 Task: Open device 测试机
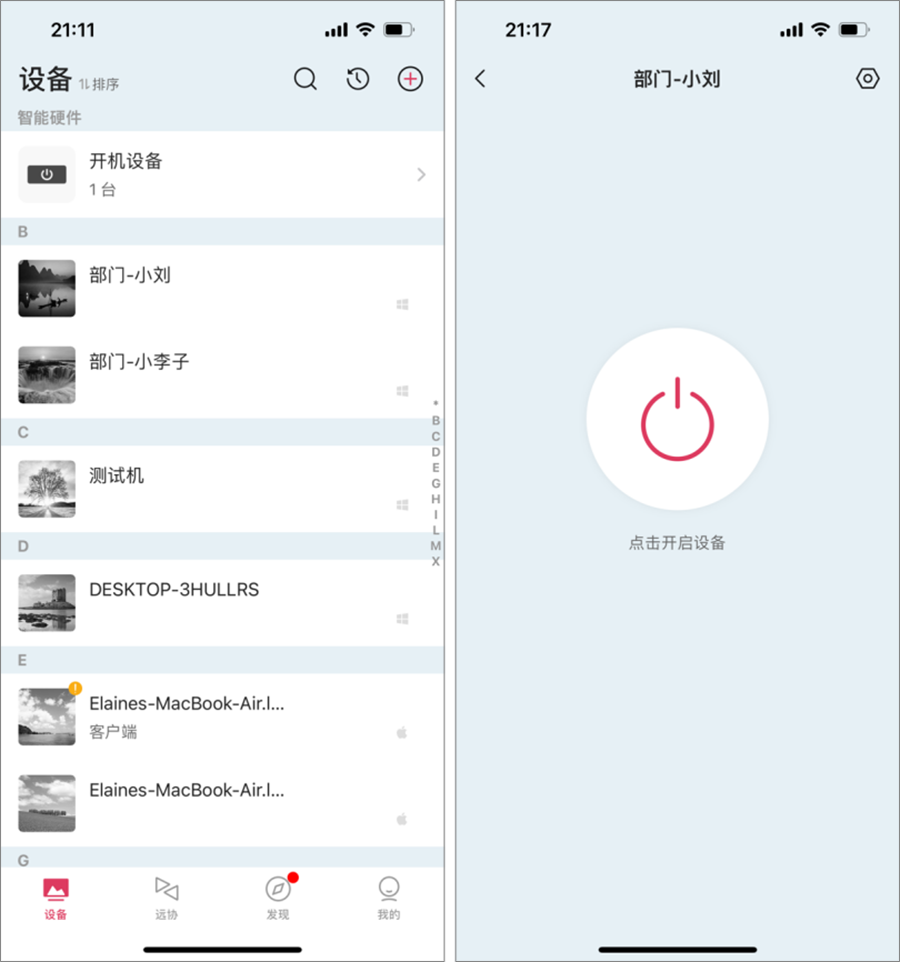coord(222,488)
